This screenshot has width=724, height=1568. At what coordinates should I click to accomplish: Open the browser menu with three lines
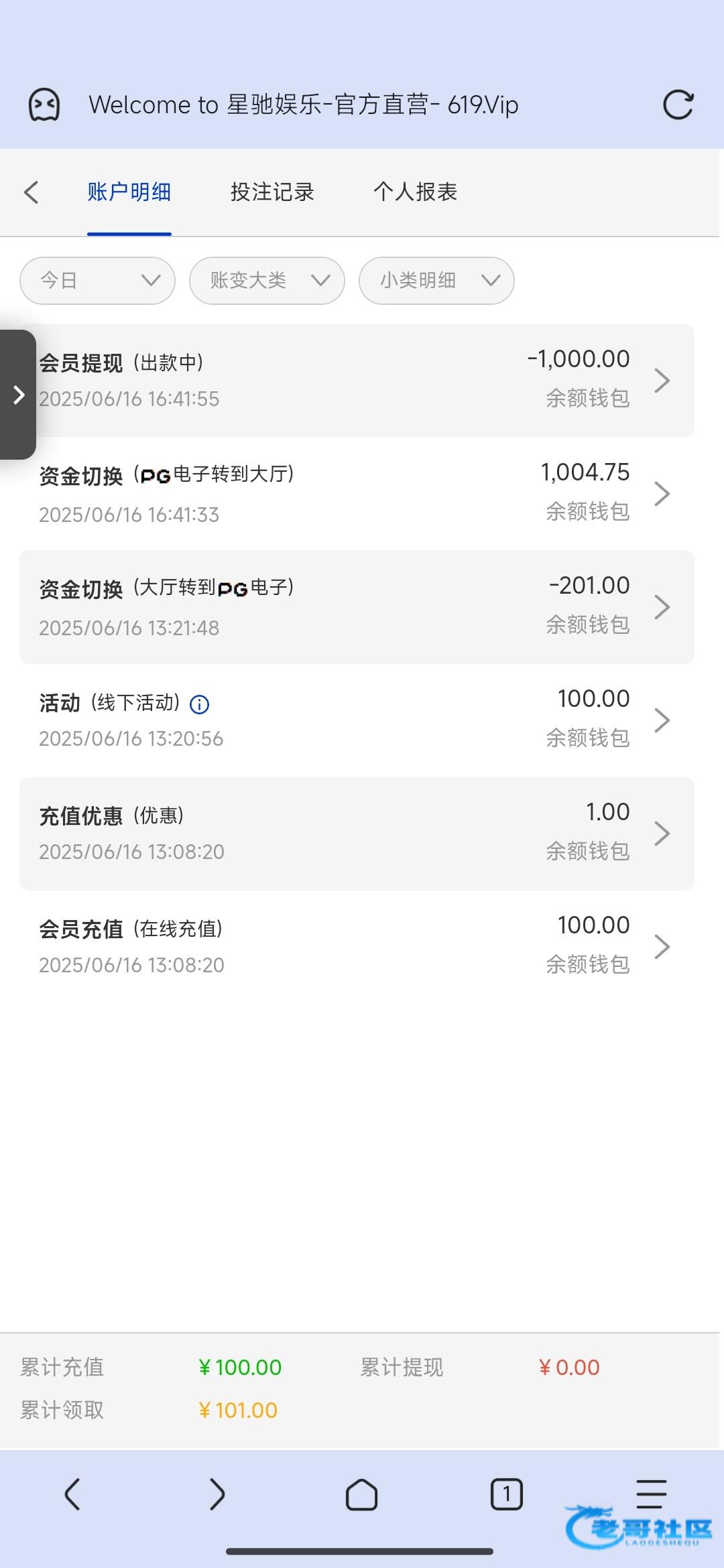(651, 1494)
